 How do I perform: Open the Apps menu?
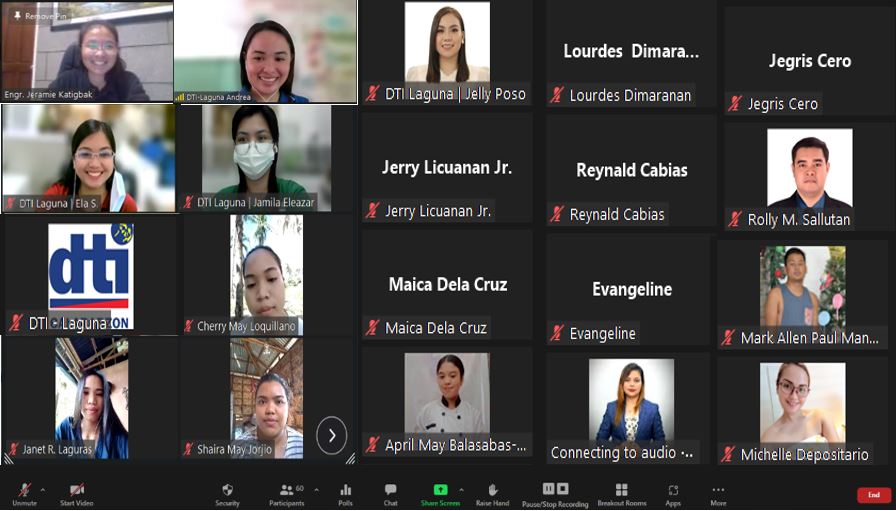coord(673,493)
